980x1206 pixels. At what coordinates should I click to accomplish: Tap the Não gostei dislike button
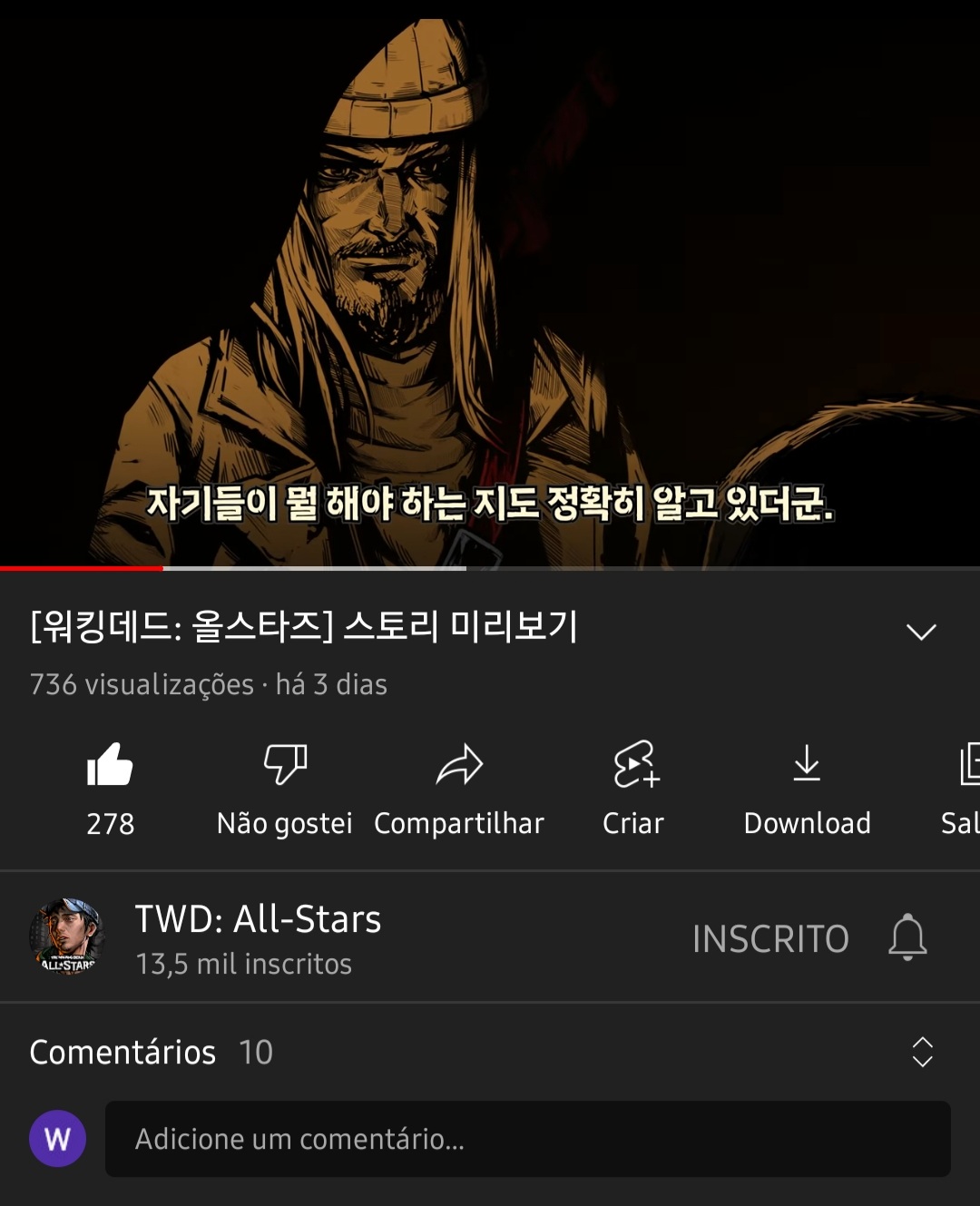[285, 786]
